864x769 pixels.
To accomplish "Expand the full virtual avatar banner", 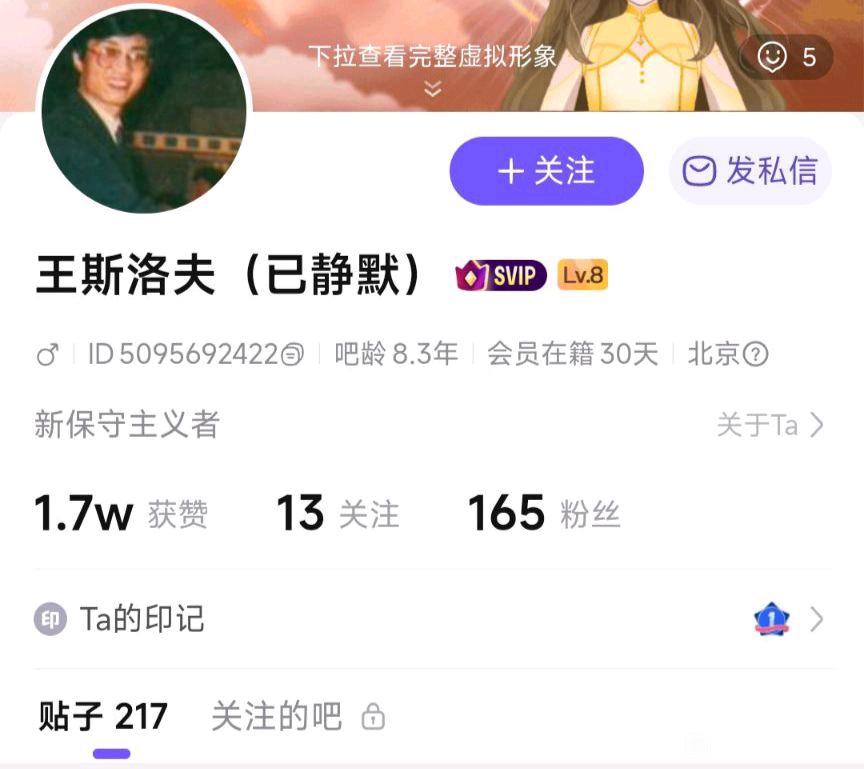I will click(432, 68).
